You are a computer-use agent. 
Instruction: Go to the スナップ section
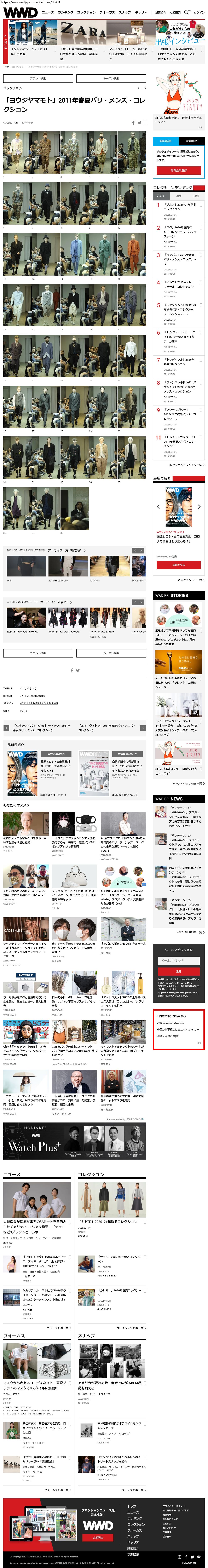(x=125, y=12)
